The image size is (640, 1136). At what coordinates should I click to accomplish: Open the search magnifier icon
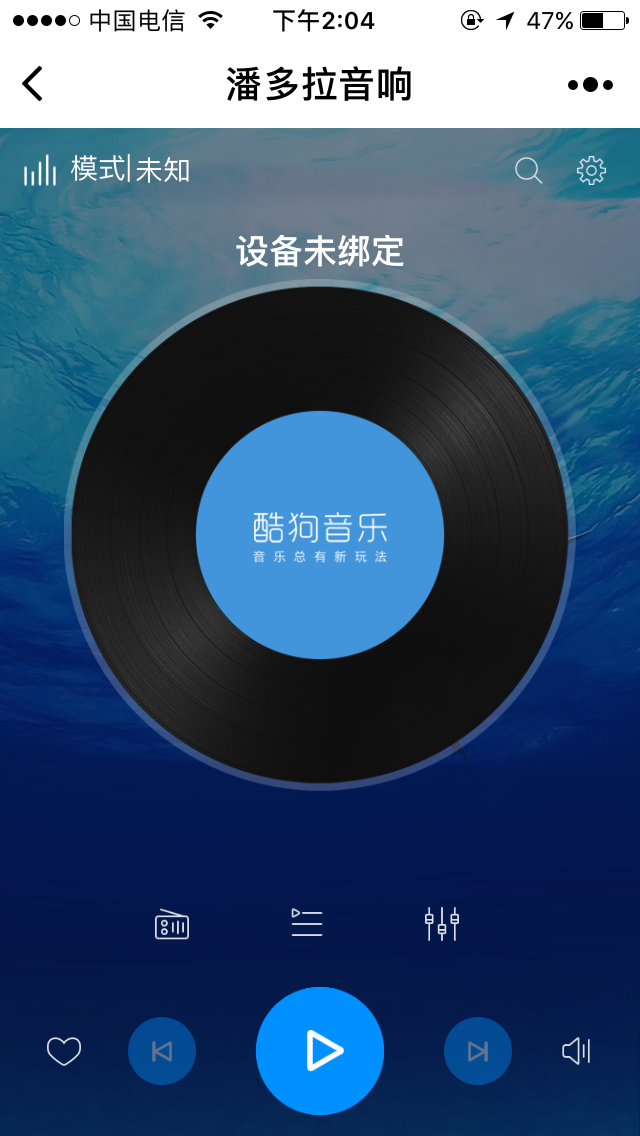point(528,171)
